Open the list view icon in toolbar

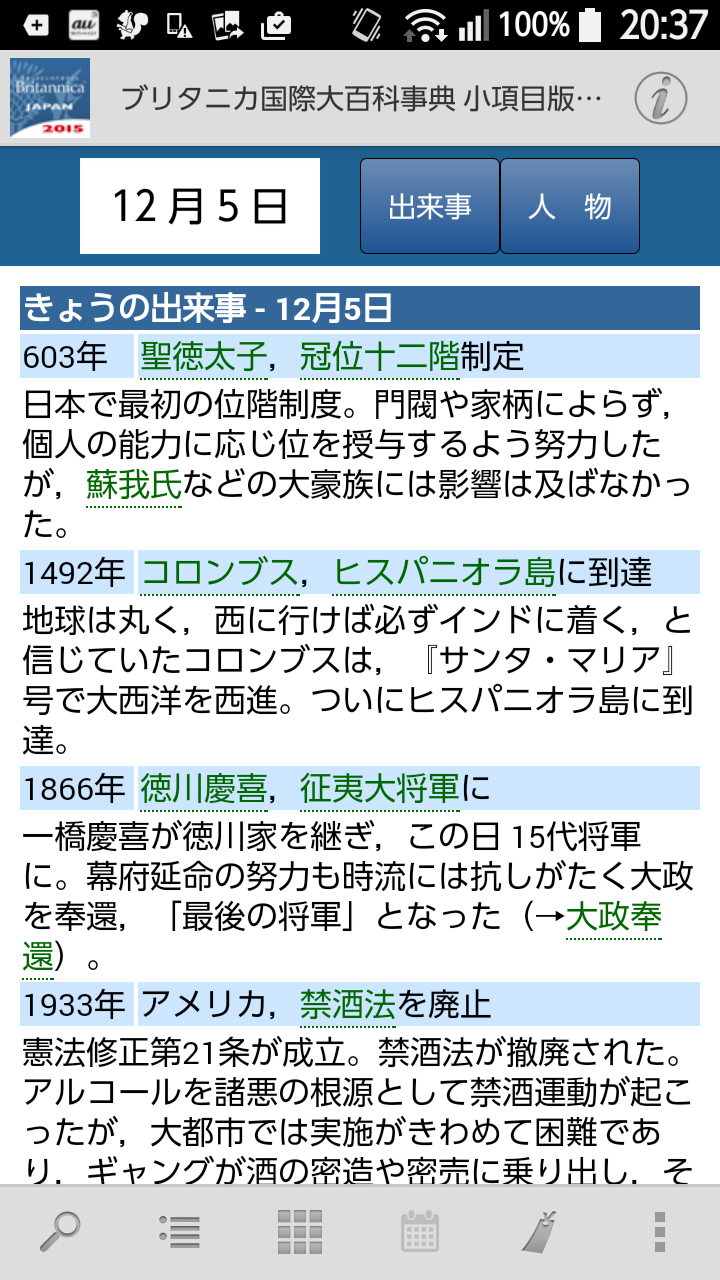click(180, 1232)
